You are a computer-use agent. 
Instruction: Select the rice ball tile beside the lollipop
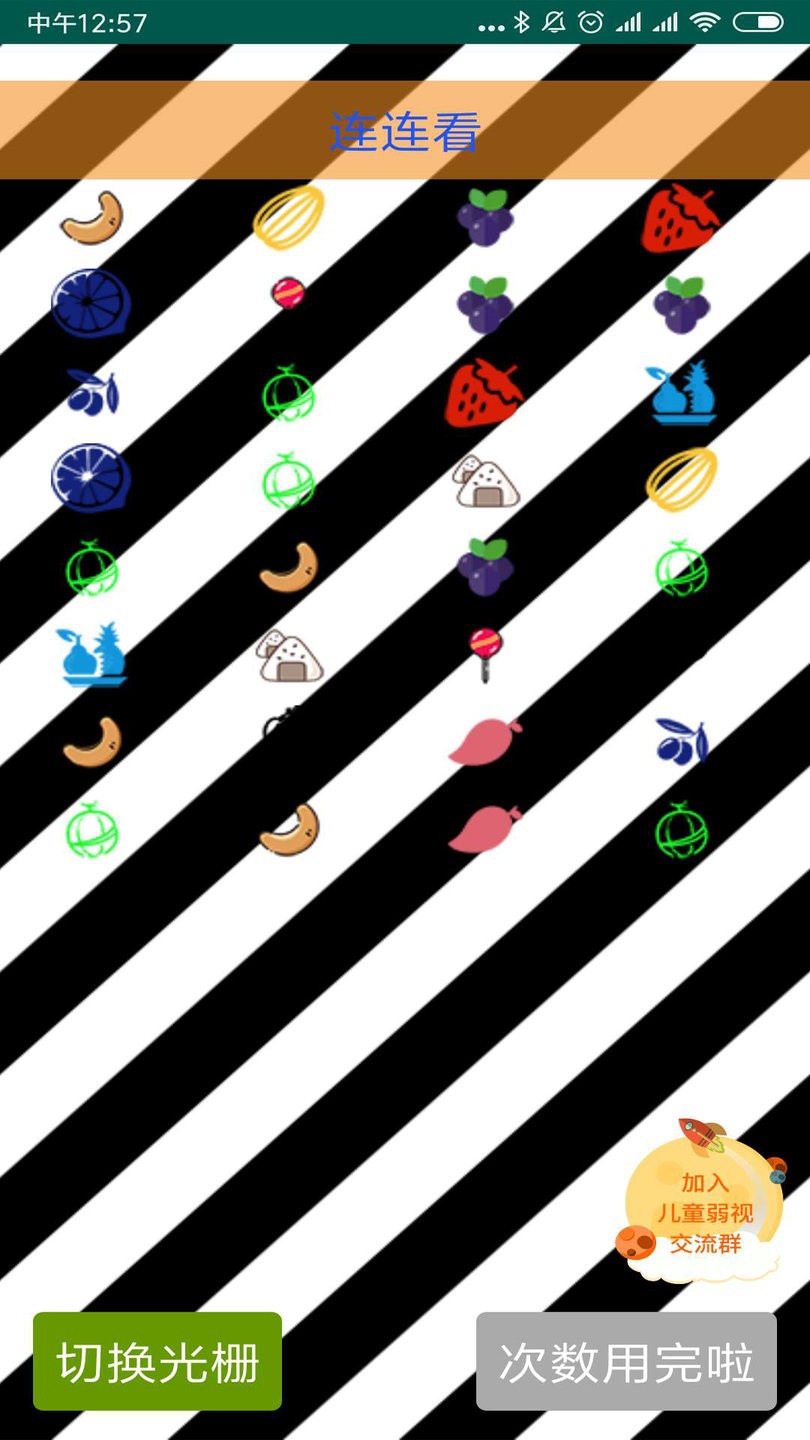click(290, 655)
